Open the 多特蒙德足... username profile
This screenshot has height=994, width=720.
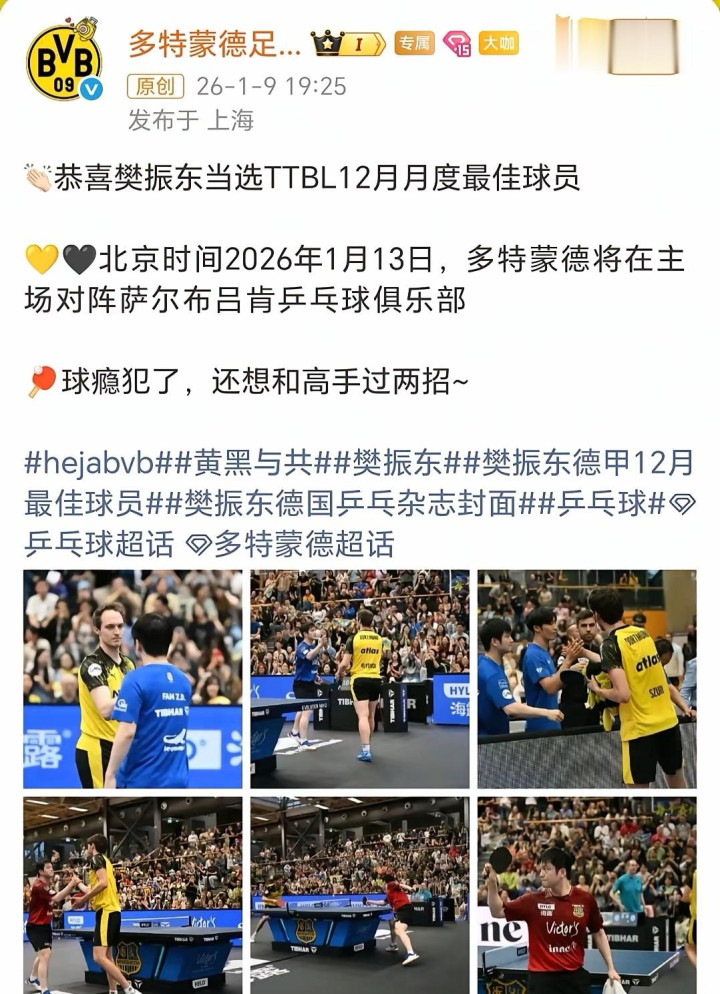[x=214, y=44]
